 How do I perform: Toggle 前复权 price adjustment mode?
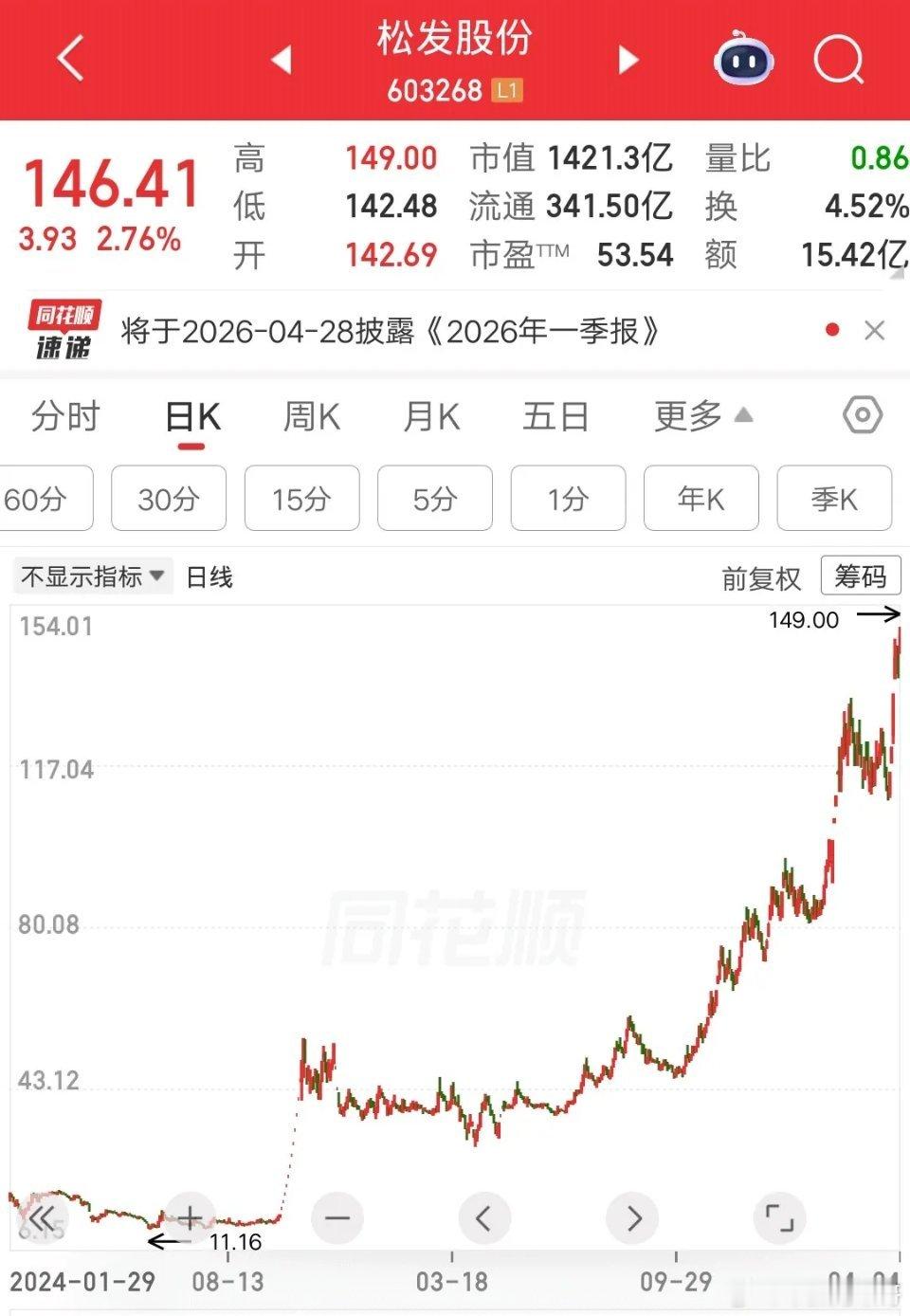click(760, 576)
